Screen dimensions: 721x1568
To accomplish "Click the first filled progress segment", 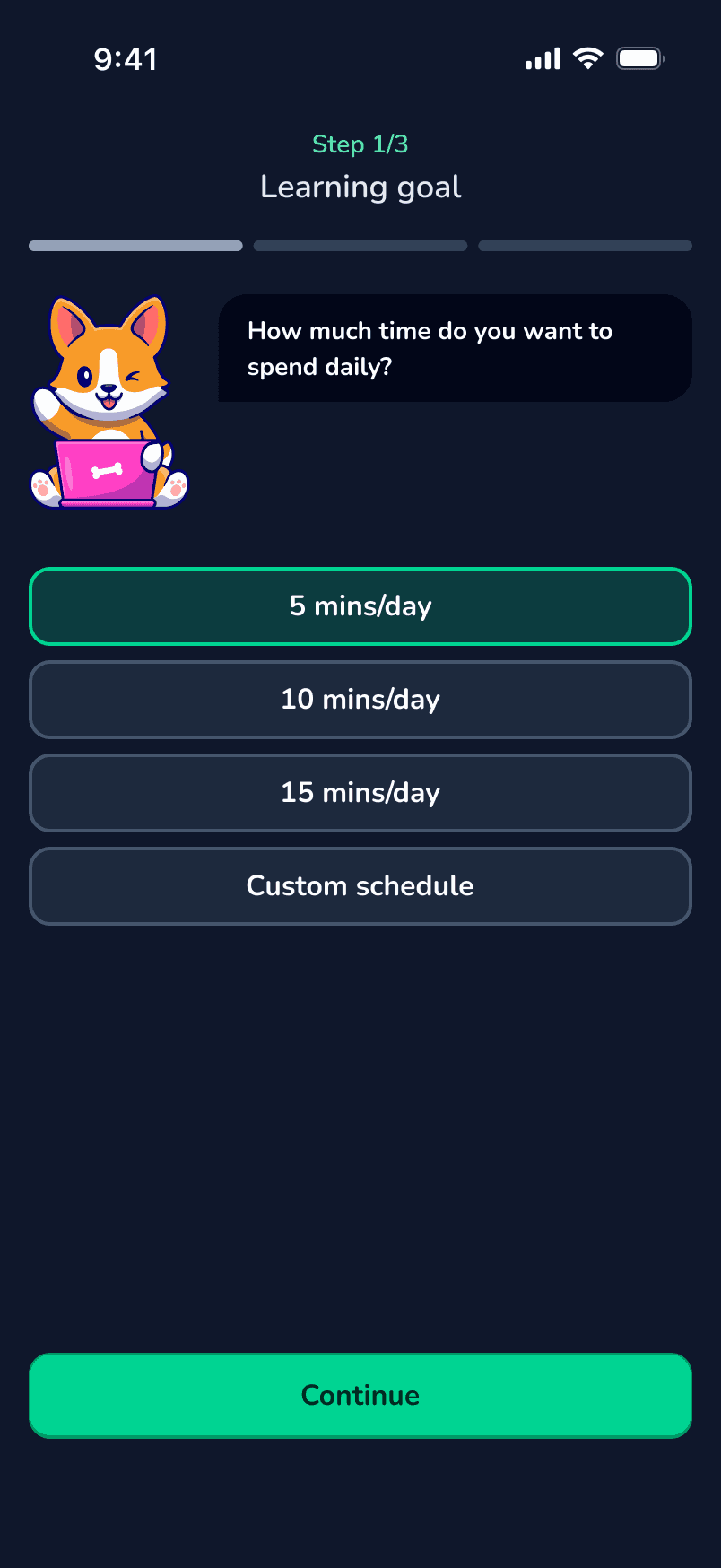I will coord(135,245).
